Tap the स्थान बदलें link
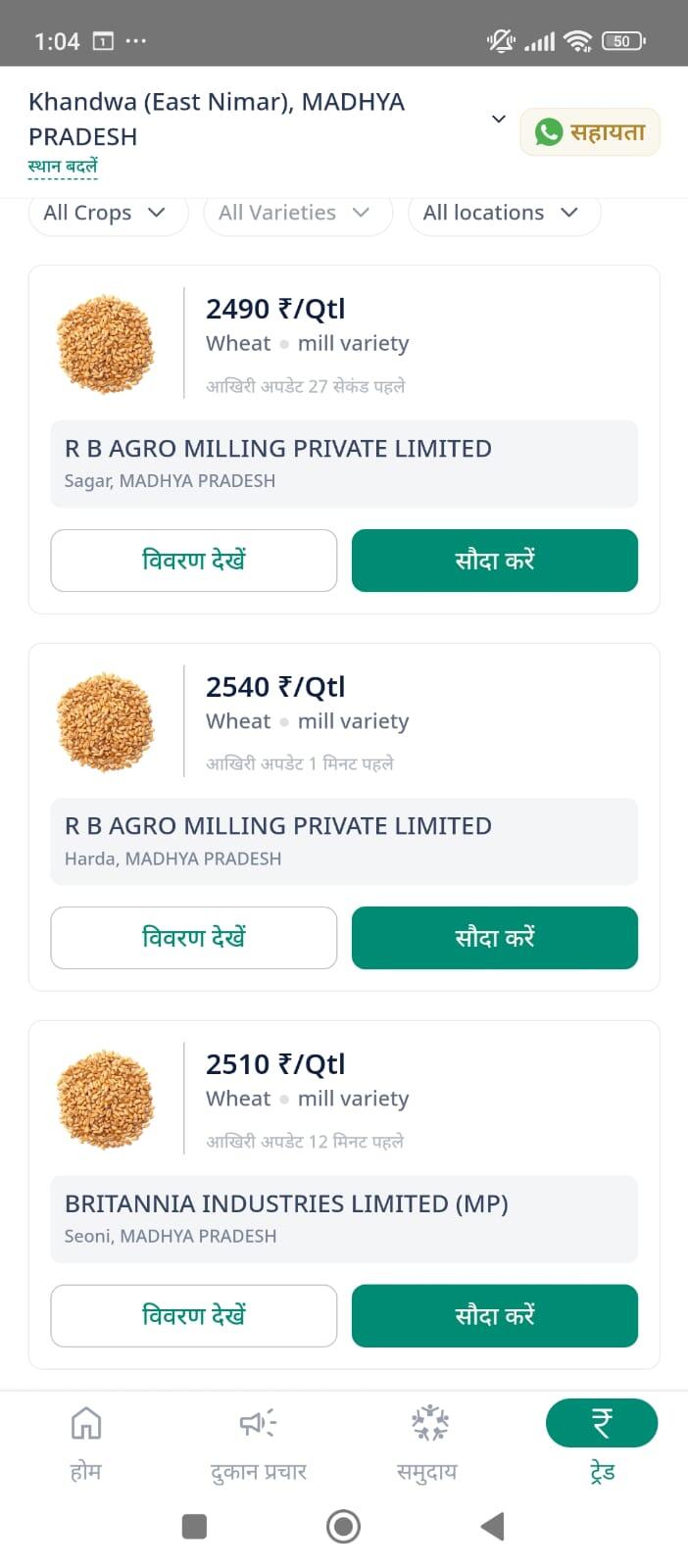Image resolution: width=688 pixels, height=1568 pixels. (63, 166)
